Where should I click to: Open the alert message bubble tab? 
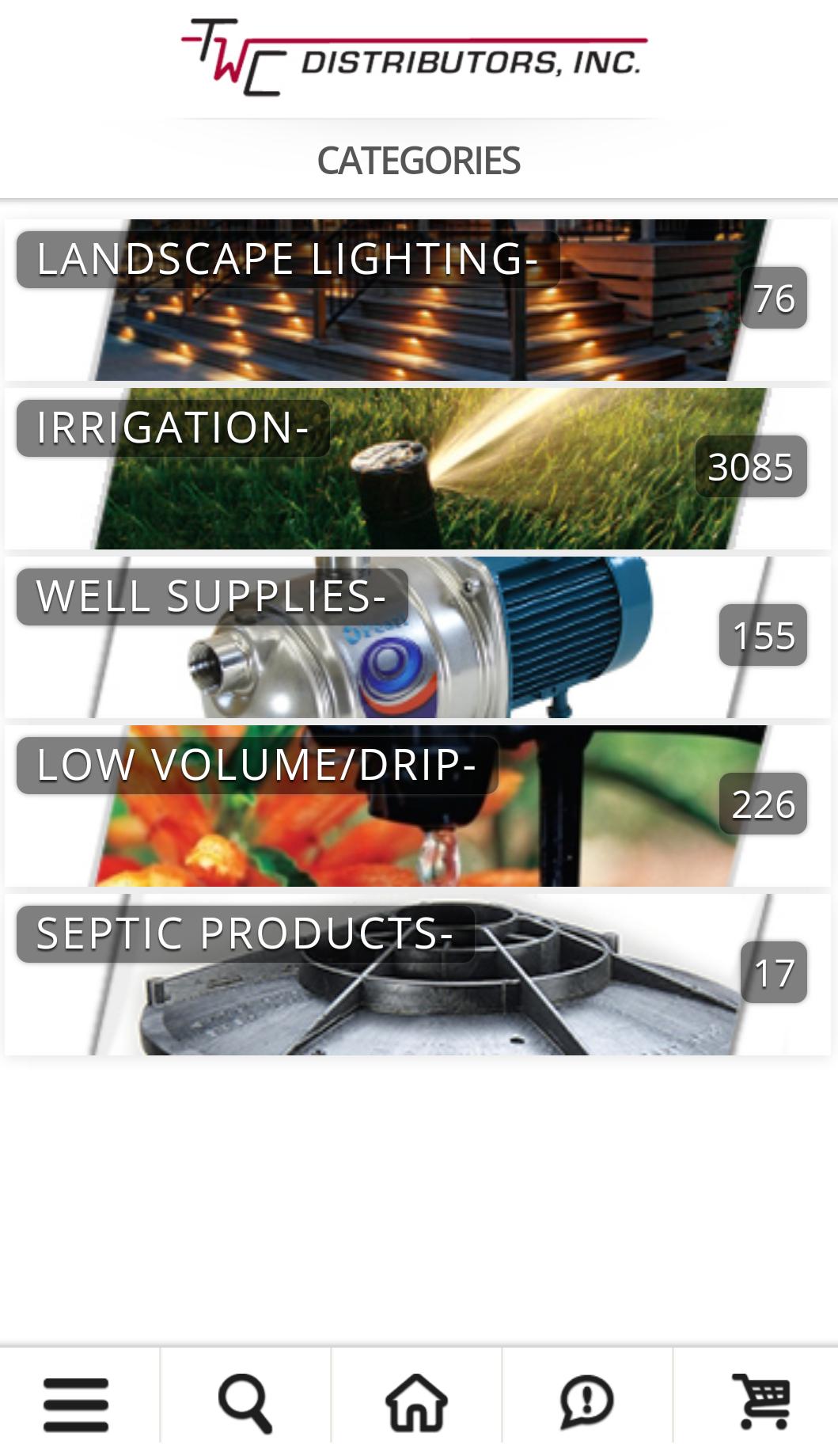coord(586,1404)
